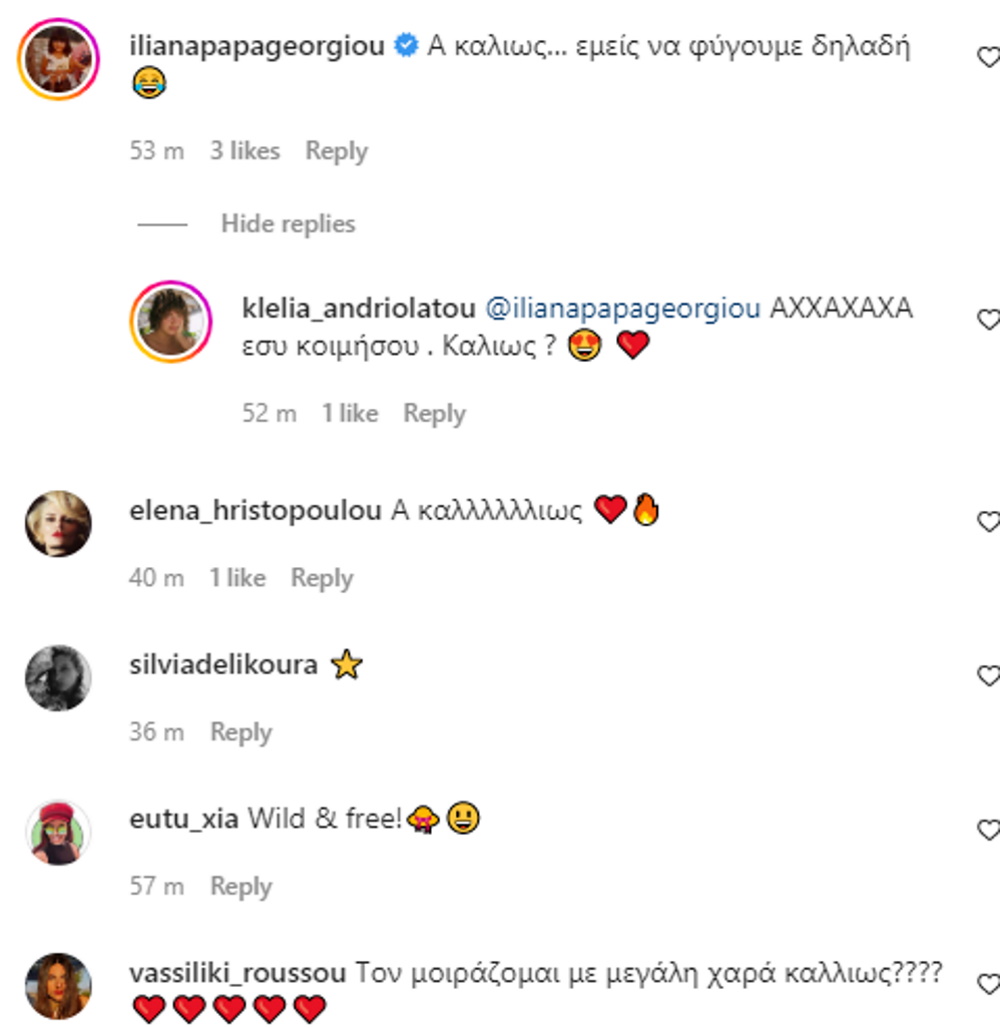Like eutu_xia's Wild & free comment

pyautogui.click(x=988, y=829)
